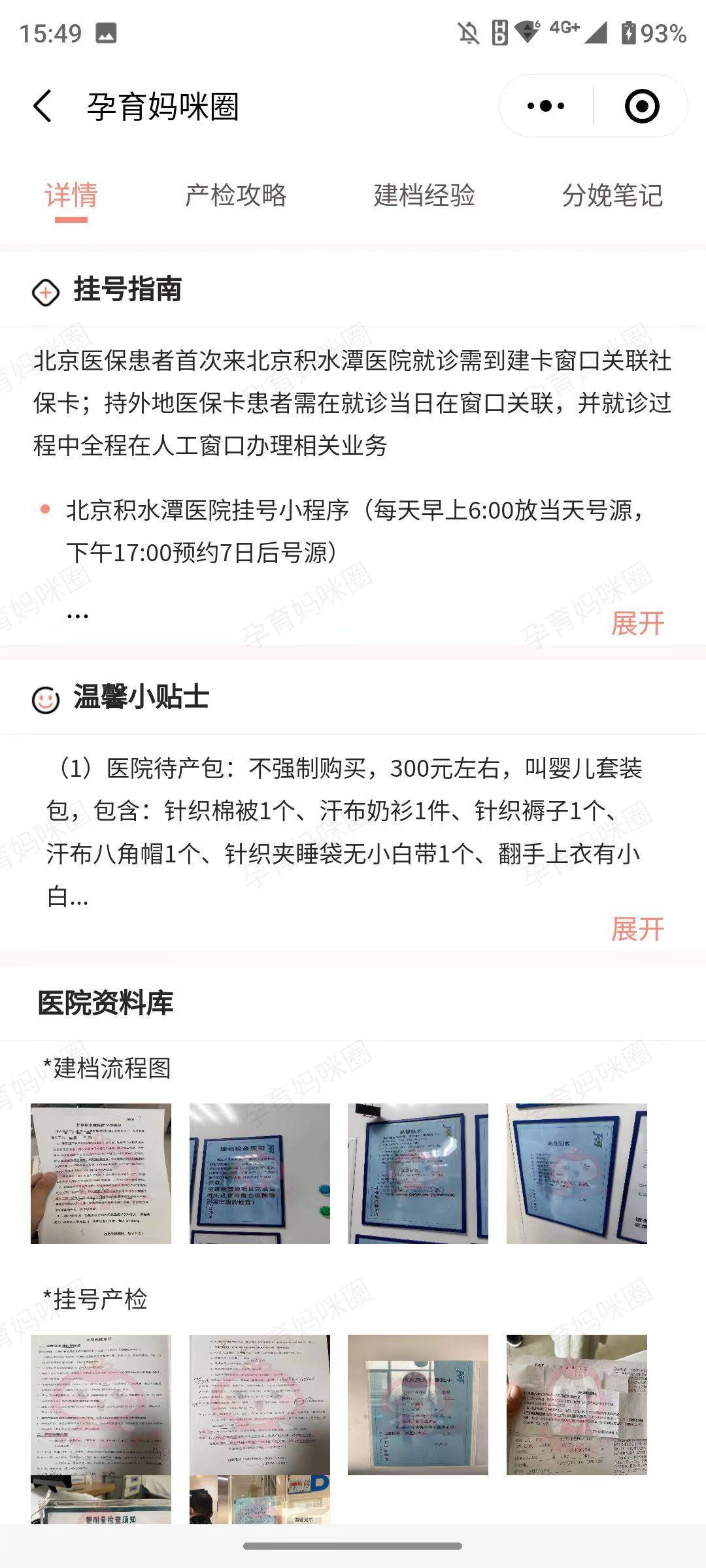
Task: Open the 糖耐量检查须知 photo
Action: click(x=101, y=1500)
